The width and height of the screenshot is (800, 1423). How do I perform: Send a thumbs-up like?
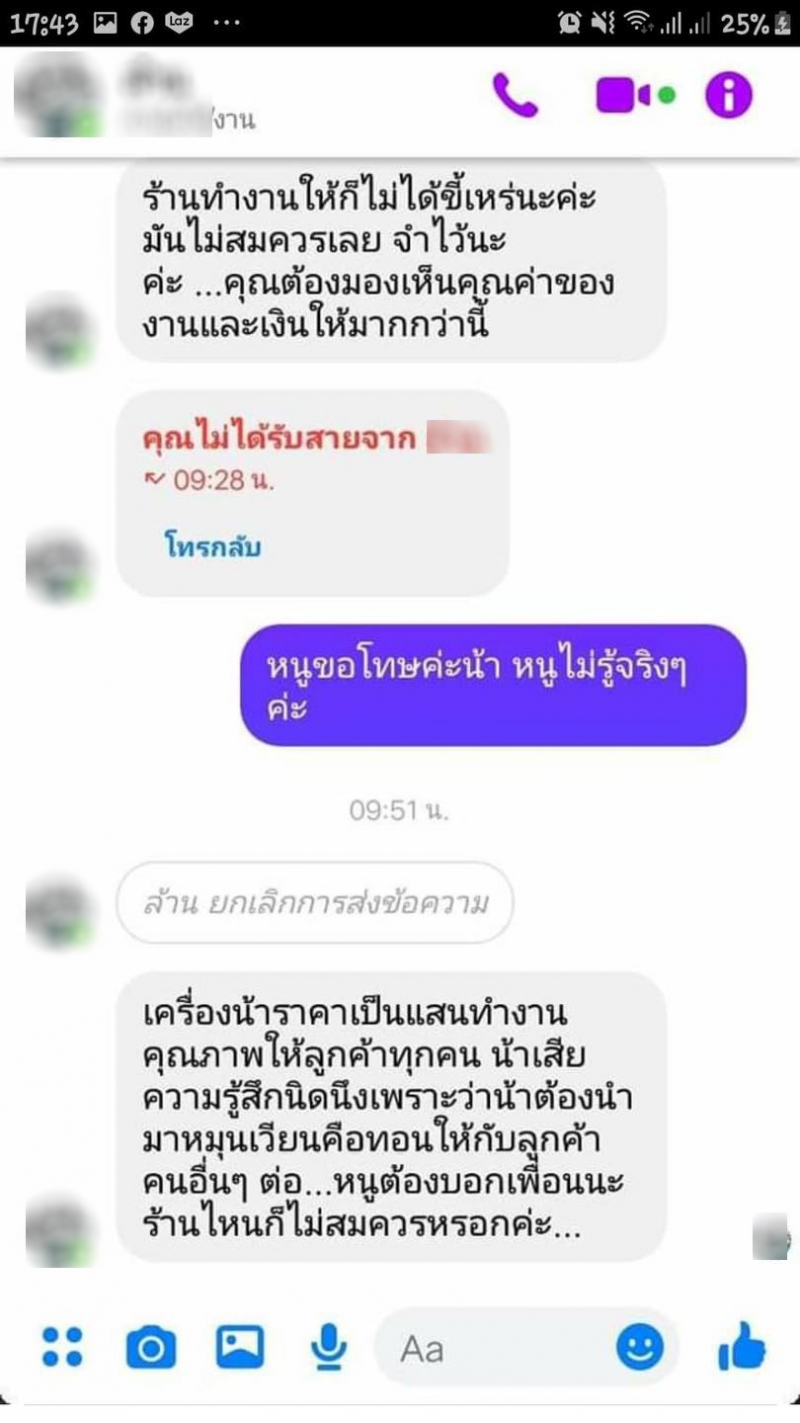(741, 1348)
